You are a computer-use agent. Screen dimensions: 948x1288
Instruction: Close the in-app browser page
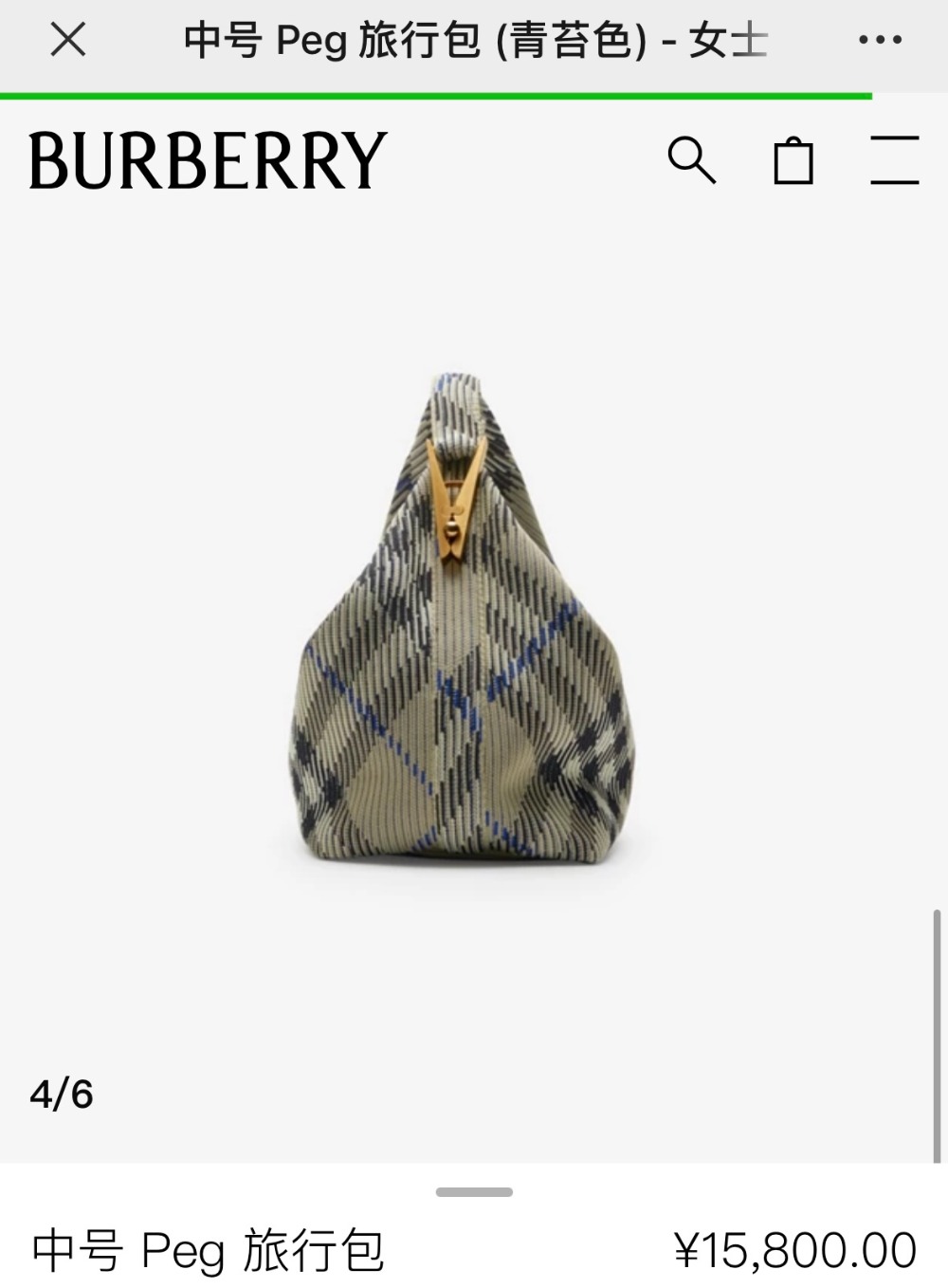[x=68, y=40]
